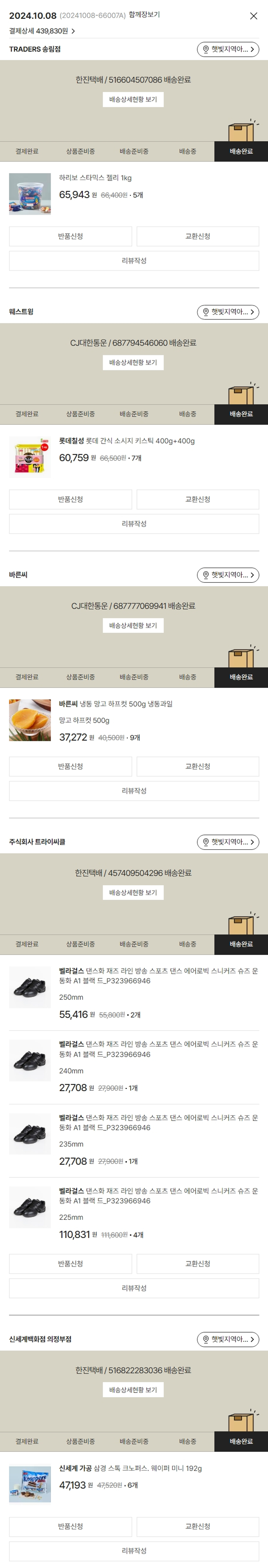Image resolution: width=268 pixels, height=1568 pixels.
Task: Write a review for 하리보 스타믹스 젤리
Action: pos(134,260)
